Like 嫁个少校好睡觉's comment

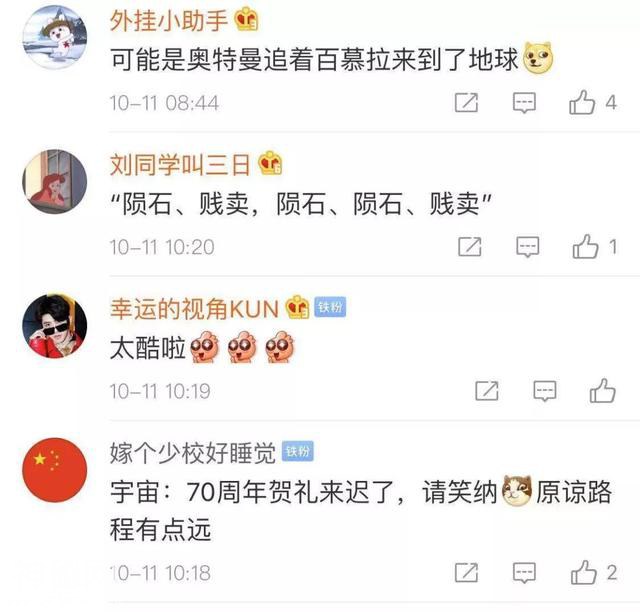[584, 572]
